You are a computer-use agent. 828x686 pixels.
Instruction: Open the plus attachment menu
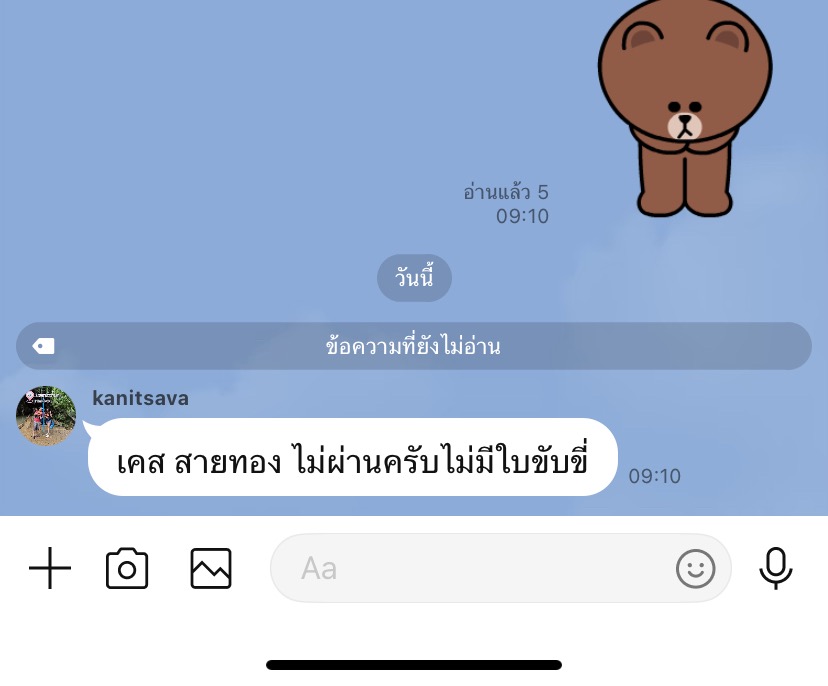point(49,569)
